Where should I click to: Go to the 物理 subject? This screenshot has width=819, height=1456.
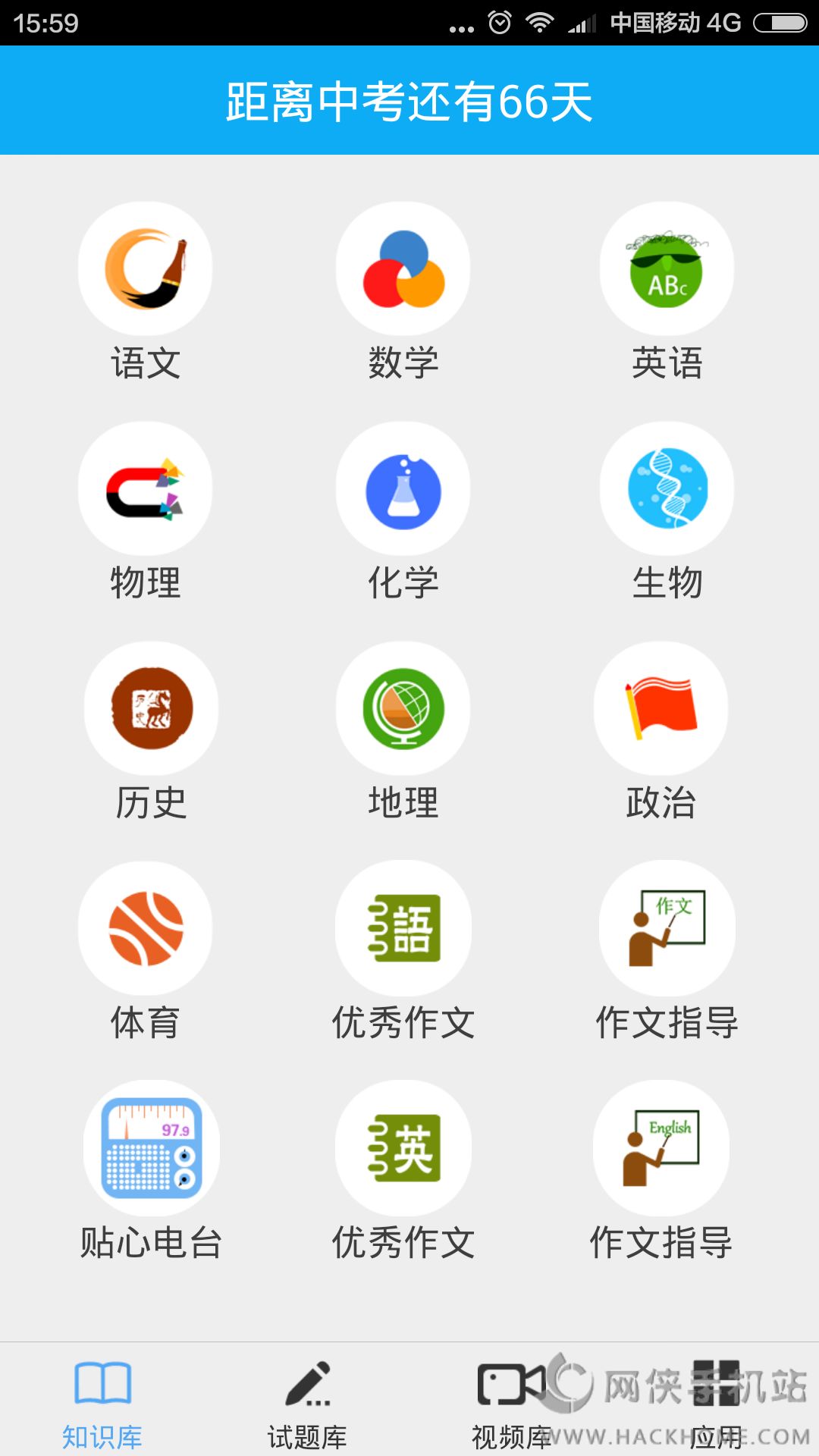coord(145,489)
